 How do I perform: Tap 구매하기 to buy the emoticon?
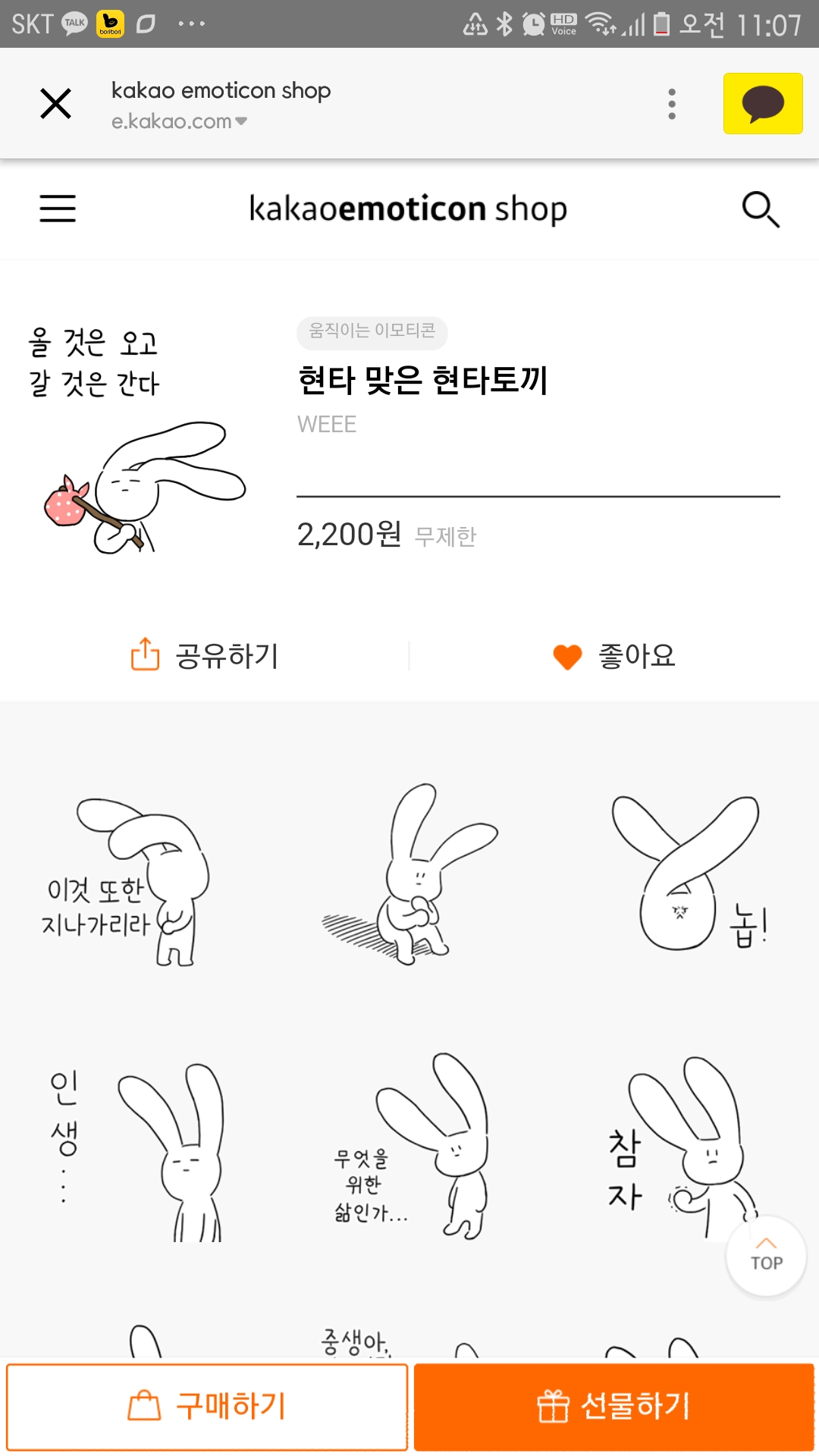click(207, 1406)
